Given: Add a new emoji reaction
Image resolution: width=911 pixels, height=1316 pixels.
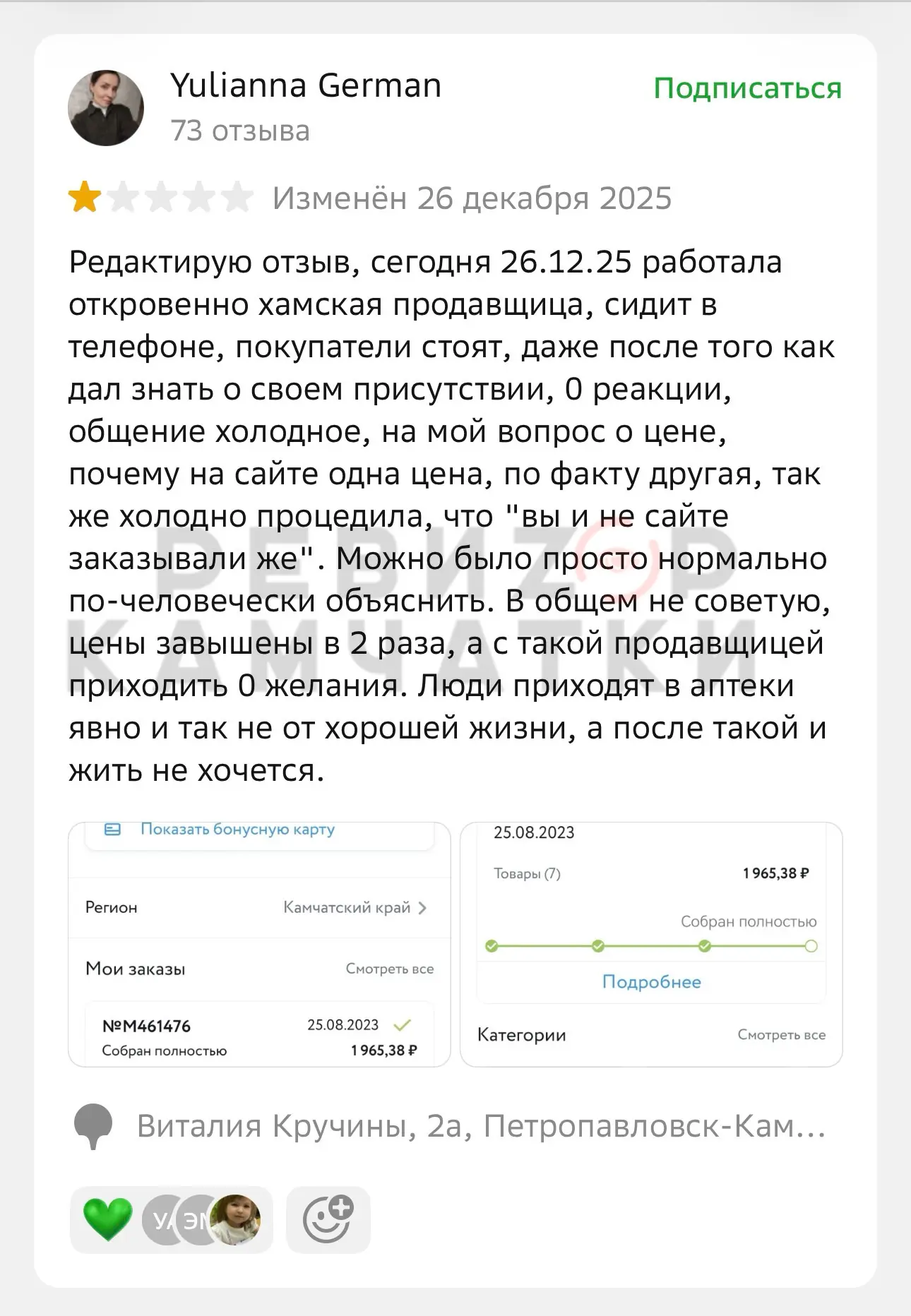Looking at the screenshot, I should click(328, 1219).
